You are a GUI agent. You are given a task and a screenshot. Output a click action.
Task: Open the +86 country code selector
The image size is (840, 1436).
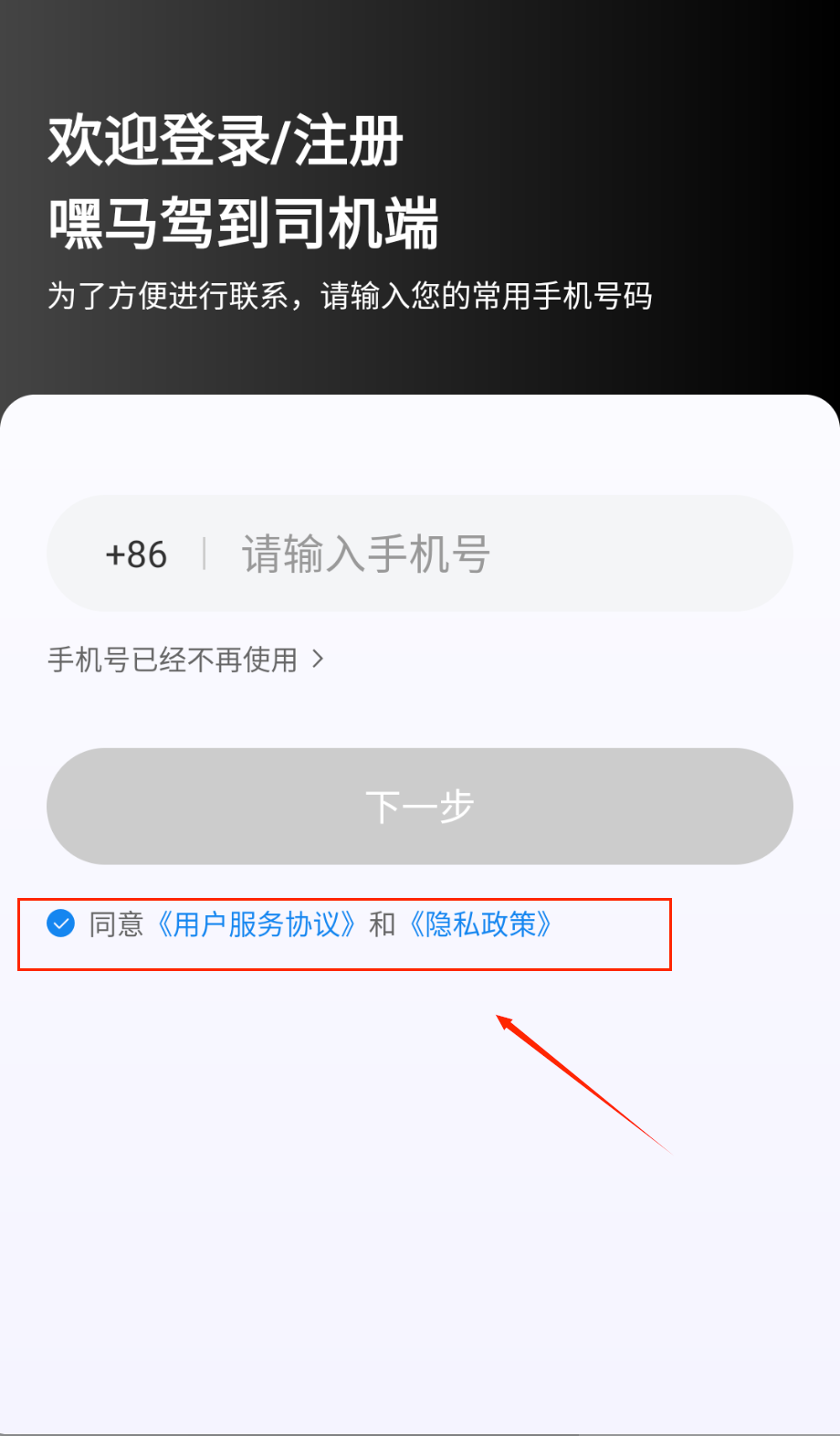pyautogui.click(x=136, y=554)
